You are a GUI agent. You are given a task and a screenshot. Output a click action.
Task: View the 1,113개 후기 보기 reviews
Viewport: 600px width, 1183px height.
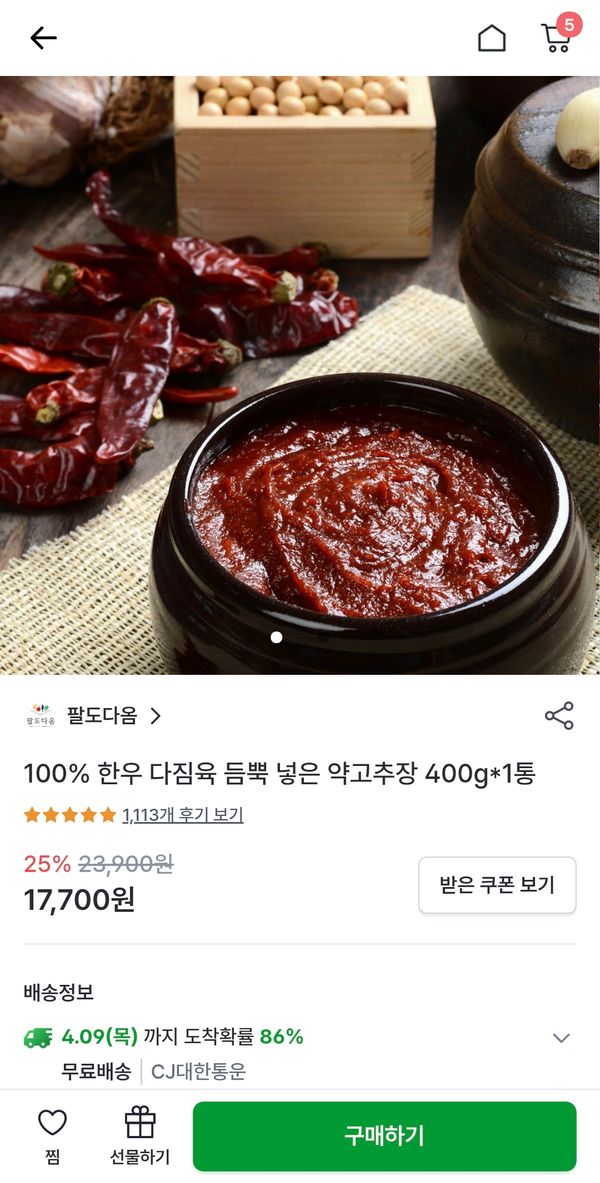(182, 815)
